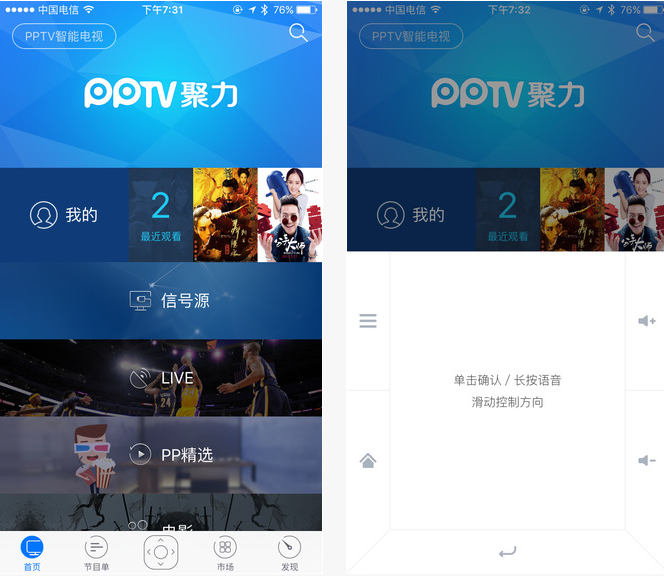Tap the 单击确认 touchpad to confirm
Screen dimensions: 664x576
507,391
